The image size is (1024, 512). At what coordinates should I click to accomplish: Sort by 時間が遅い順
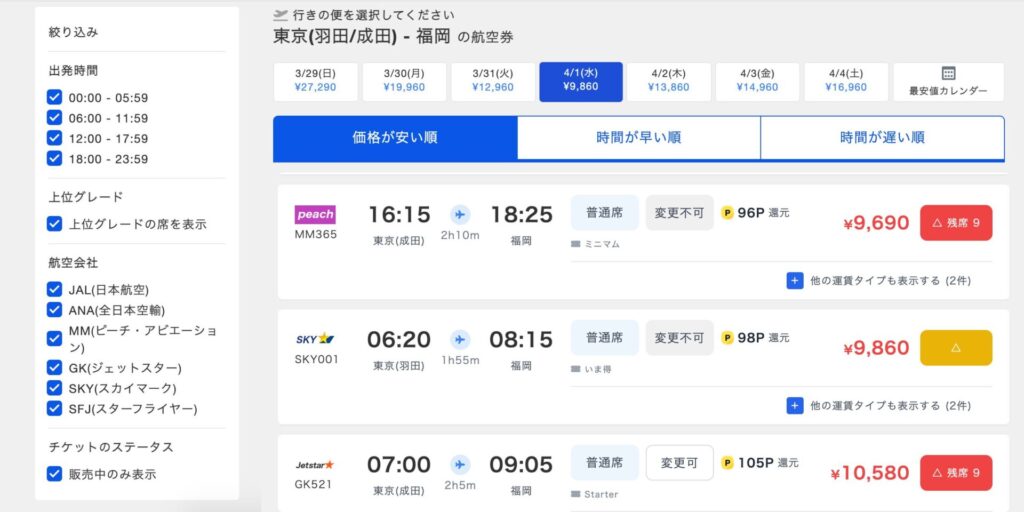pyautogui.click(x=882, y=138)
